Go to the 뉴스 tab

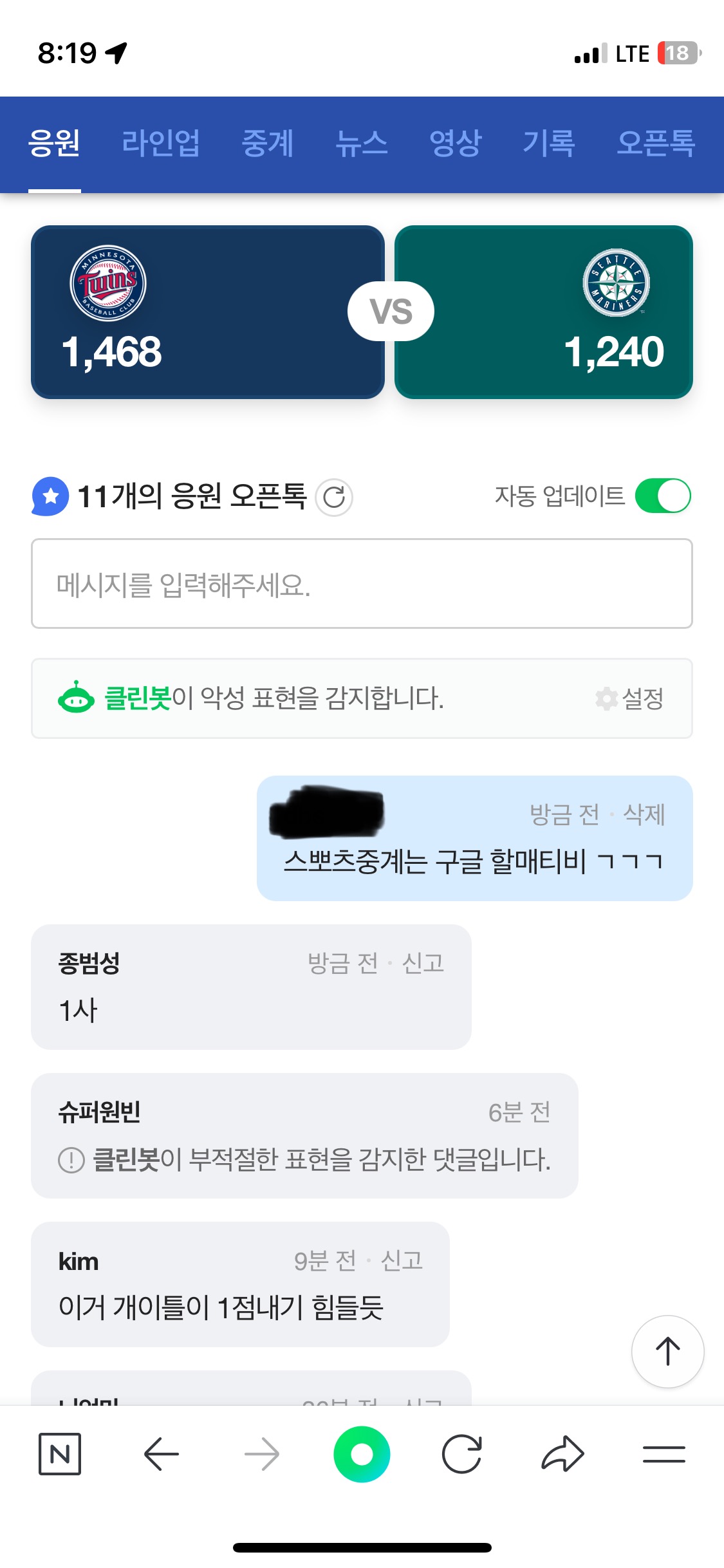point(362,143)
